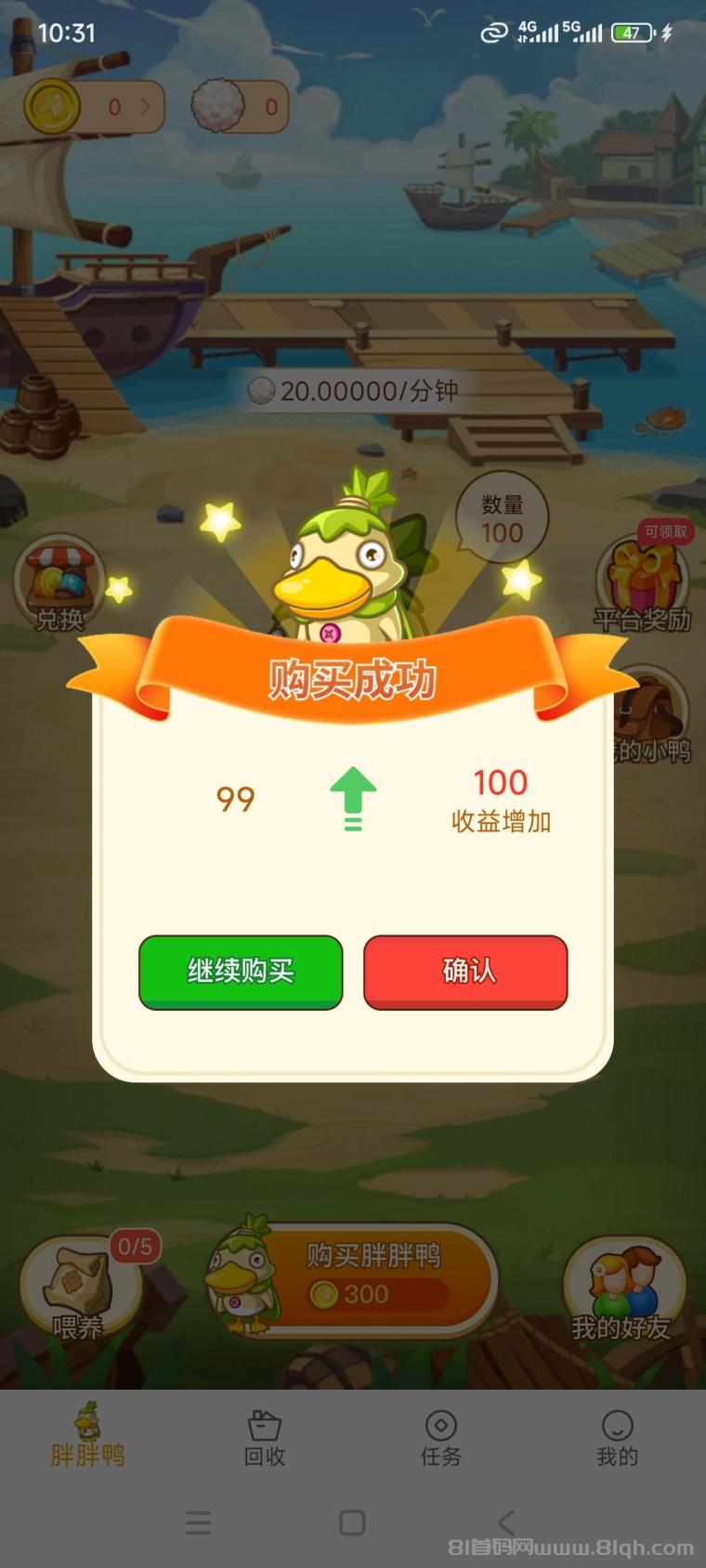Open 我的小鸭 bag
706x1568 pixels.
click(x=656, y=715)
